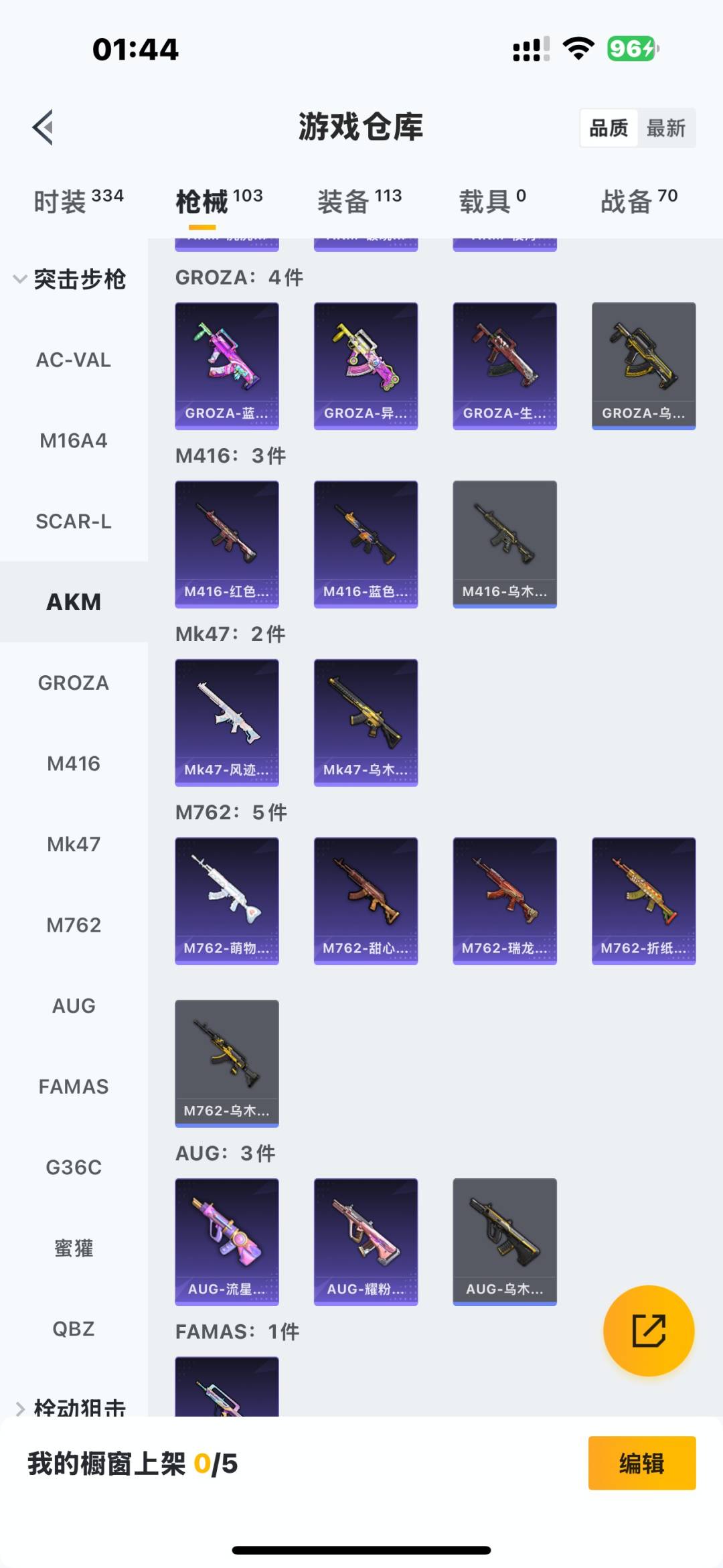Open the M416-红色 skin tile
Image resolution: width=723 pixels, height=1568 pixels.
coord(227,544)
